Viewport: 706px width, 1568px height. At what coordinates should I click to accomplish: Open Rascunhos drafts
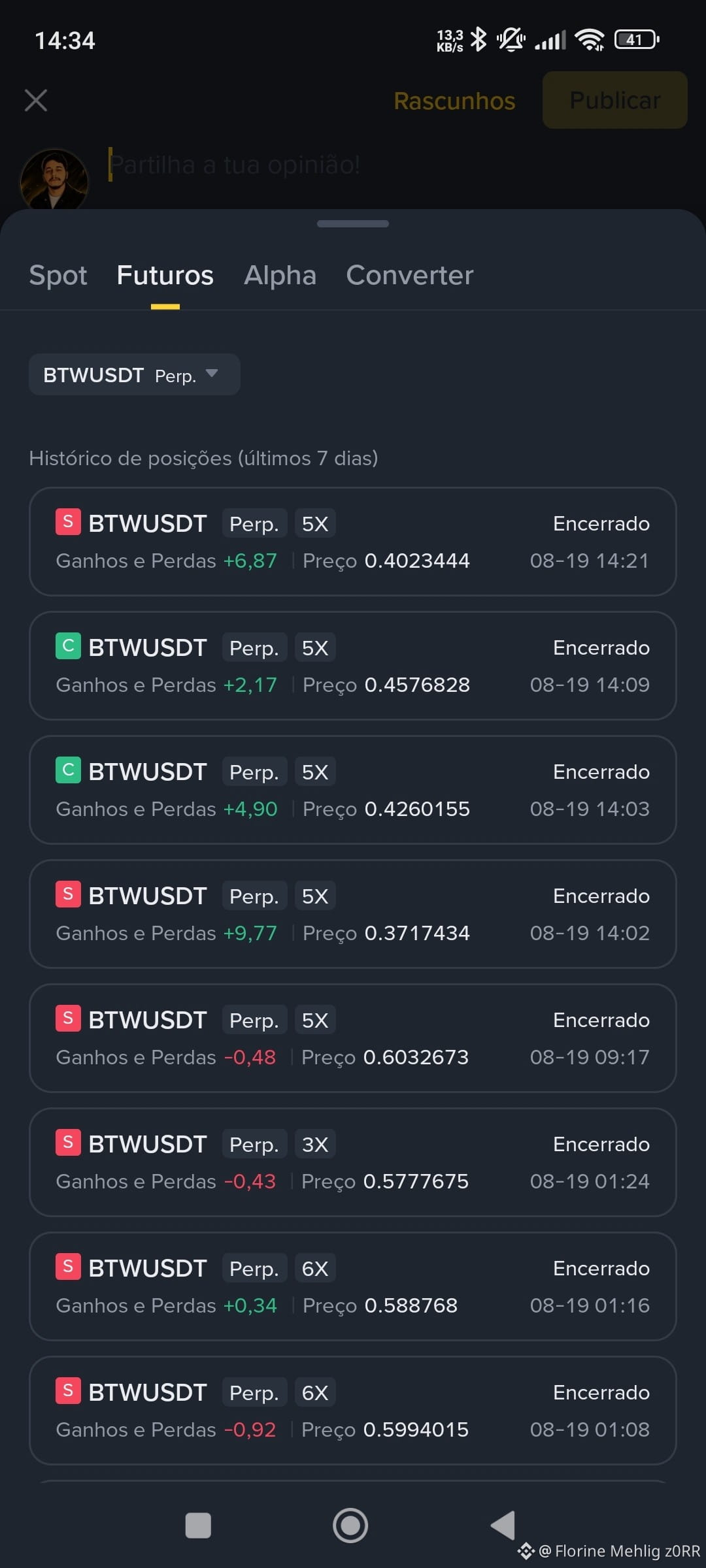[x=454, y=101]
